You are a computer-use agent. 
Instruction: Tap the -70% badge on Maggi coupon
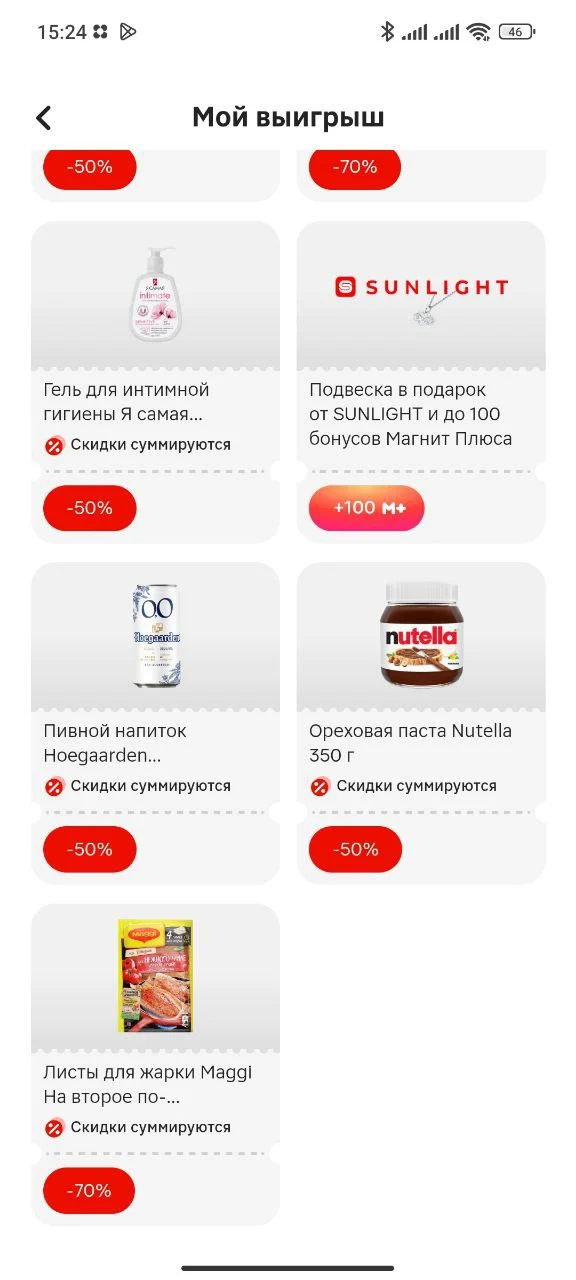(x=89, y=1191)
